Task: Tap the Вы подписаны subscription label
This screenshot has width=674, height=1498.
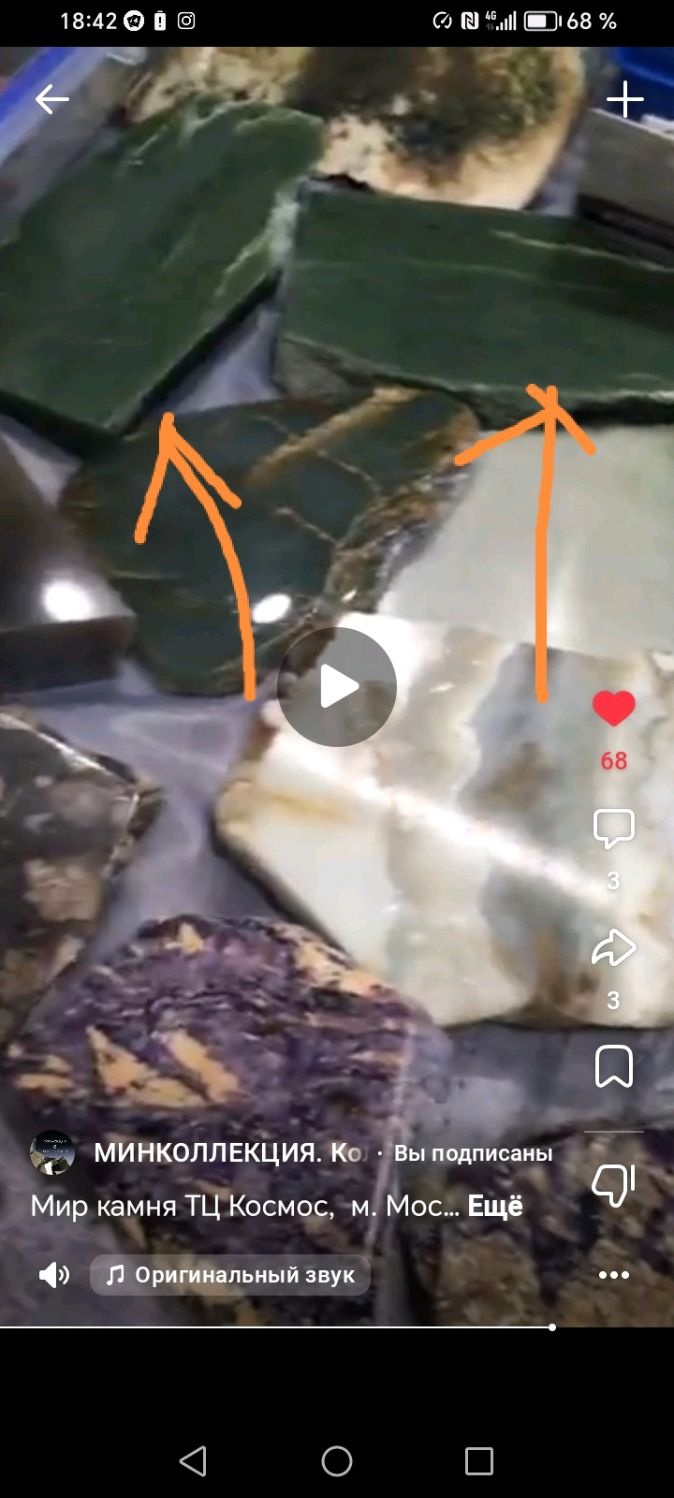Action: [473, 1153]
